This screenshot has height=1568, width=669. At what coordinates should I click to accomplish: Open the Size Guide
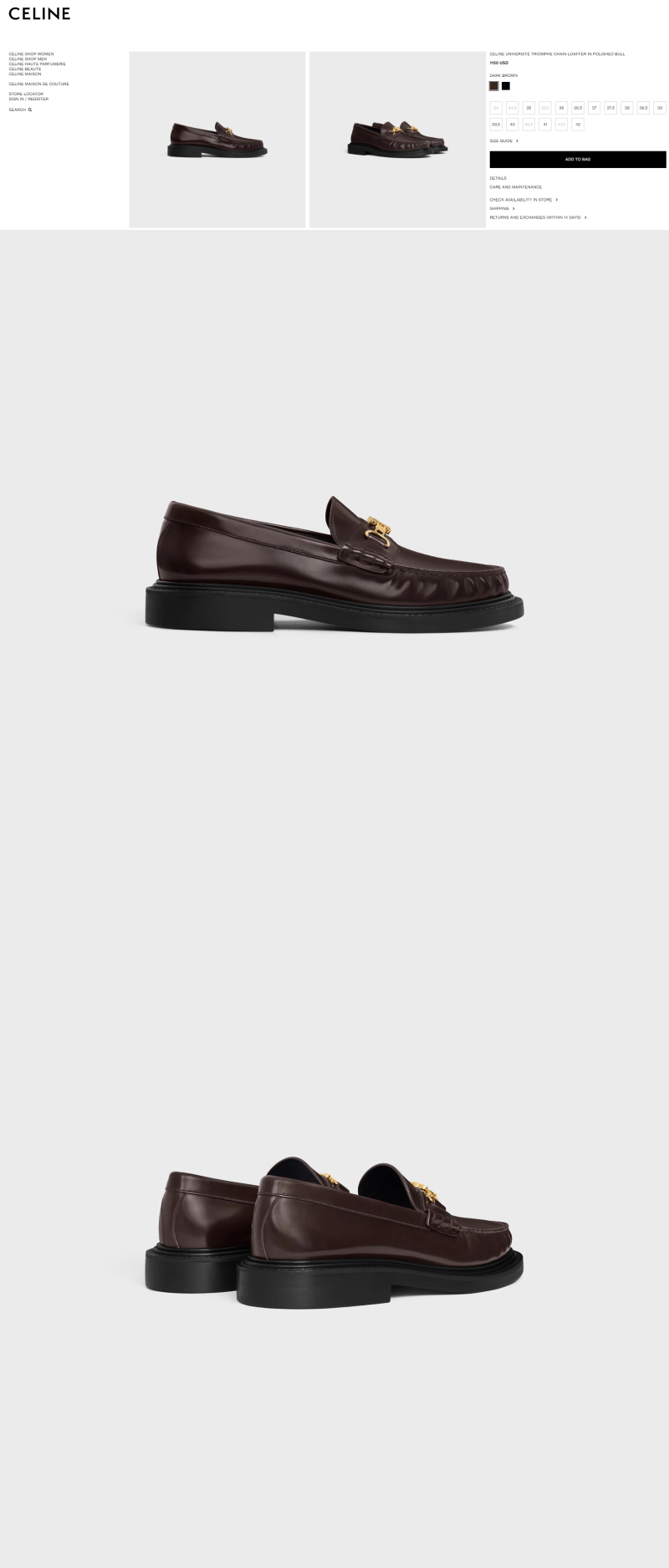coord(503,140)
